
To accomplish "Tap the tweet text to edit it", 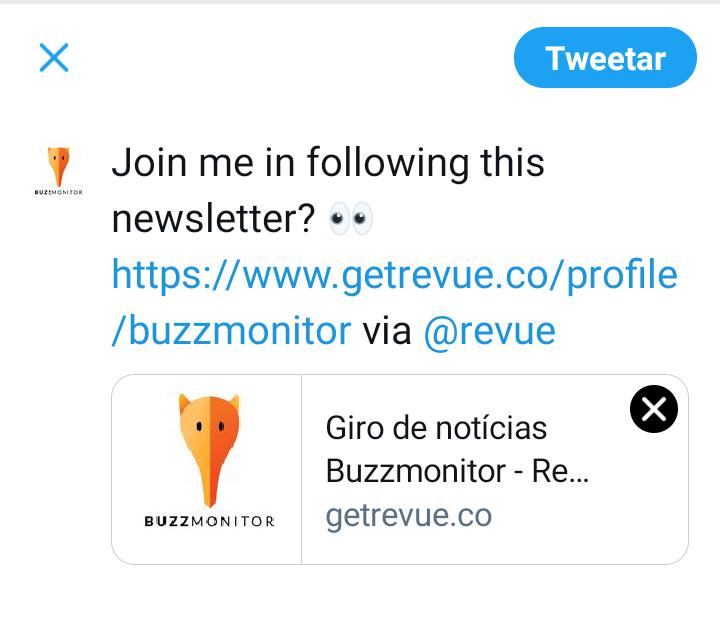I will [330, 189].
